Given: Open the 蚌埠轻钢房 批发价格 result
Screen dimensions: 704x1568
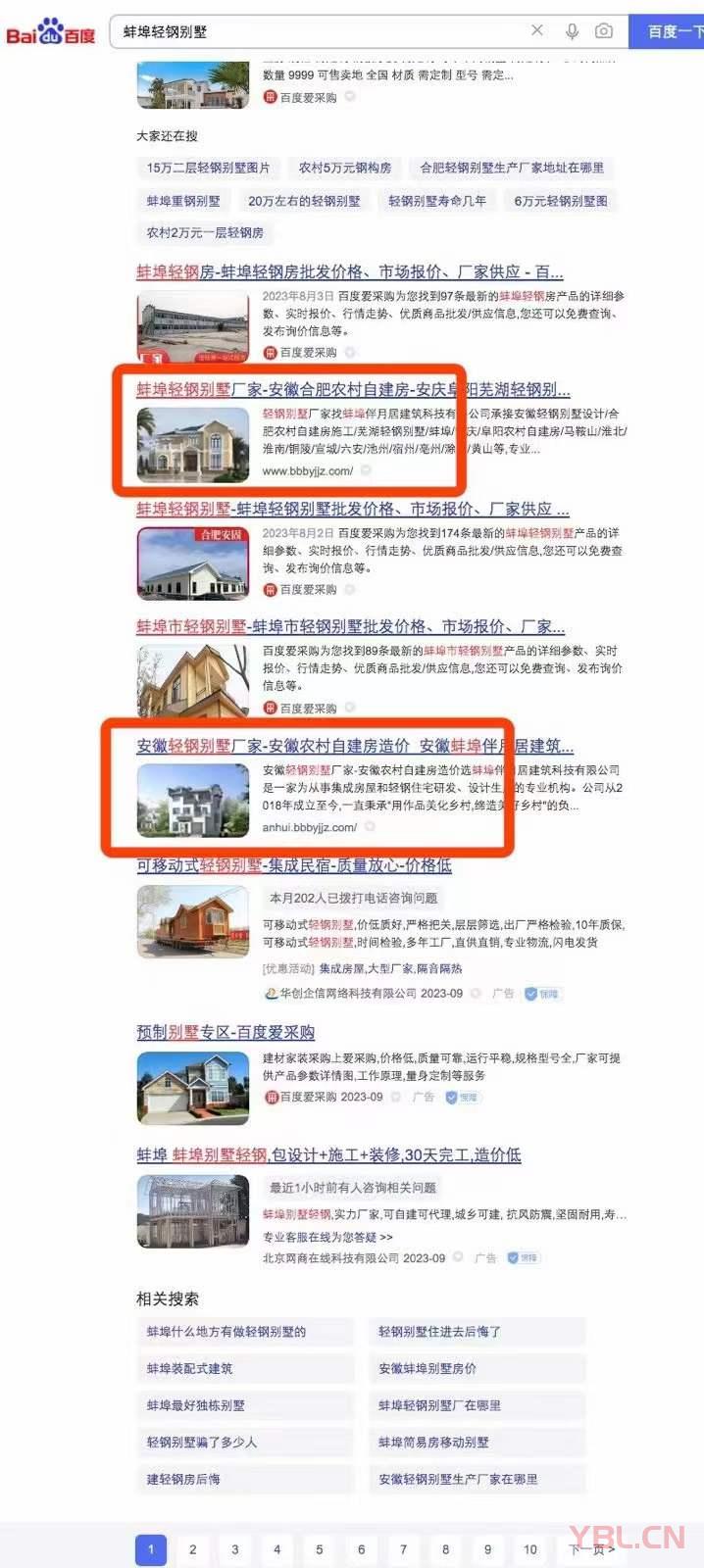Looking at the screenshot, I should pyautogui.click(x=349, y=271).
